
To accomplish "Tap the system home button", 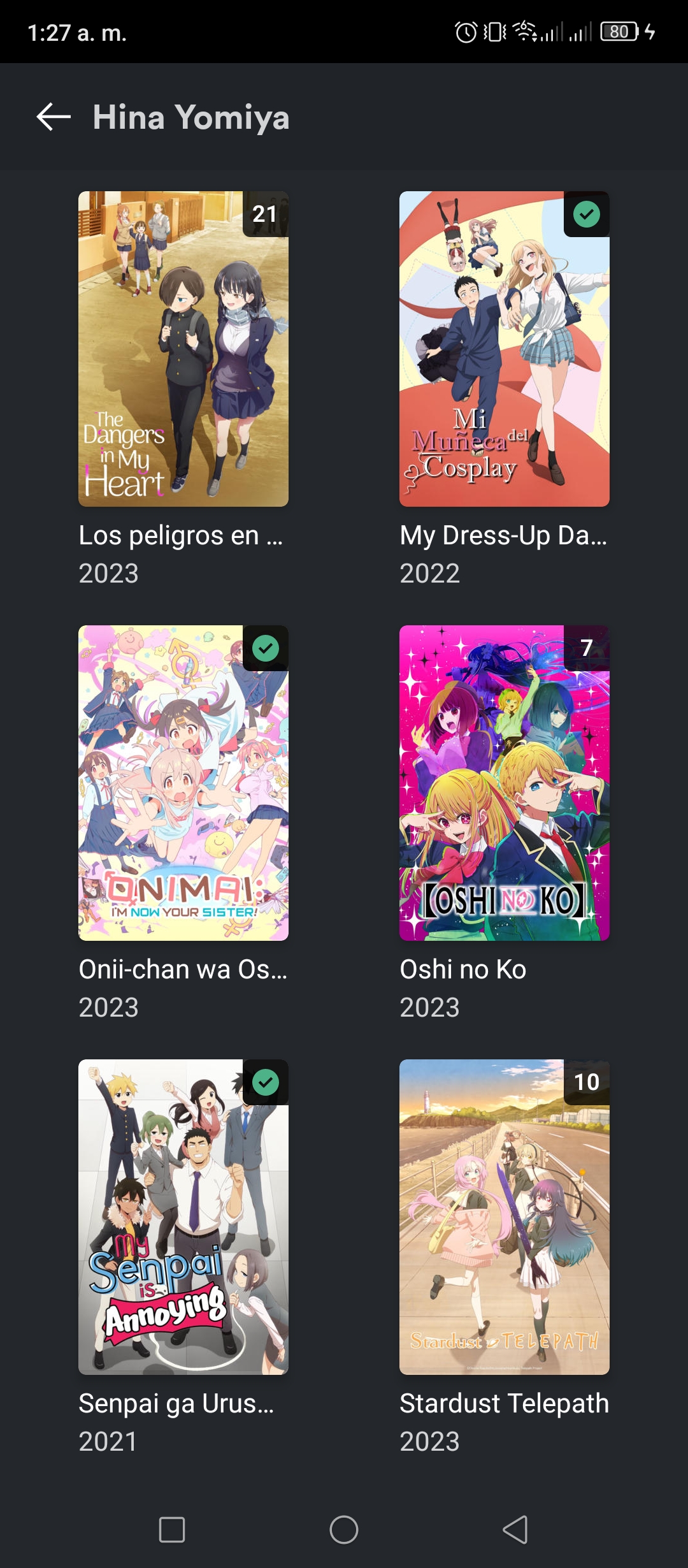I will click(344, 1530).
